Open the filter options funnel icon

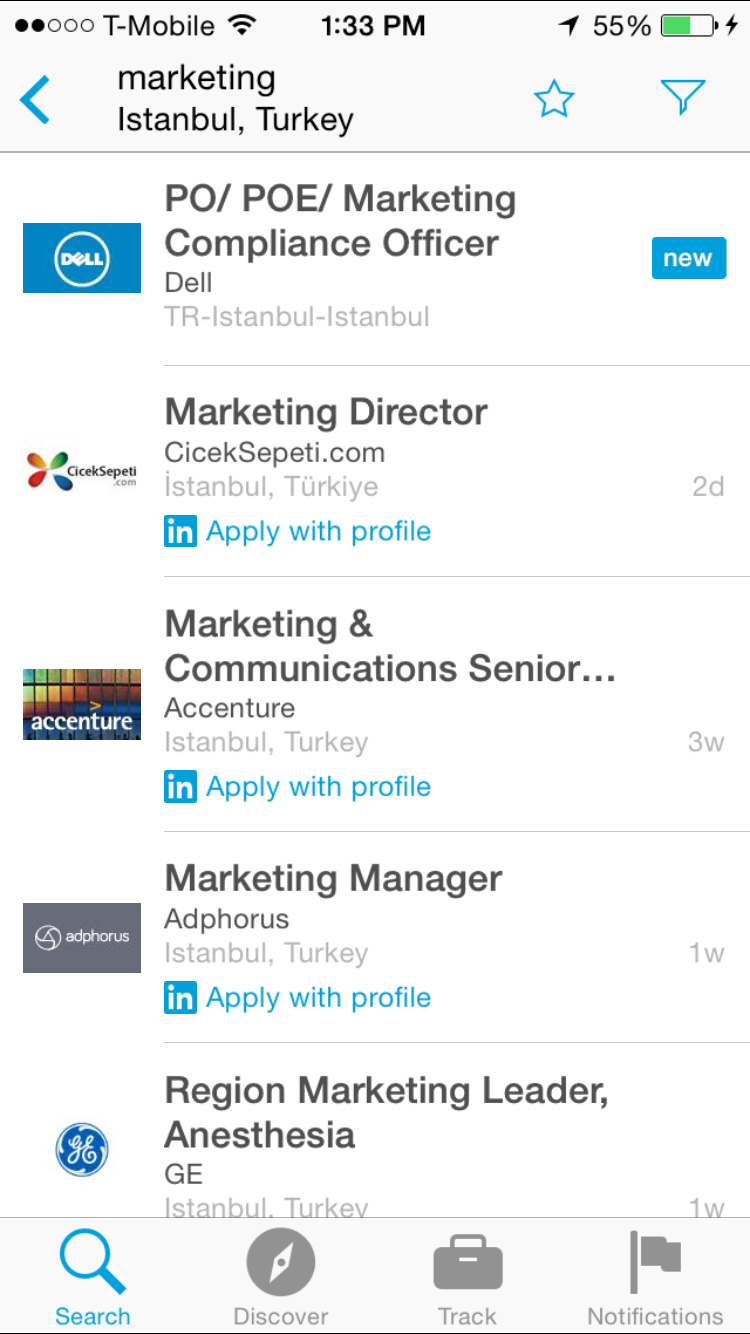(x=683, y=98)
